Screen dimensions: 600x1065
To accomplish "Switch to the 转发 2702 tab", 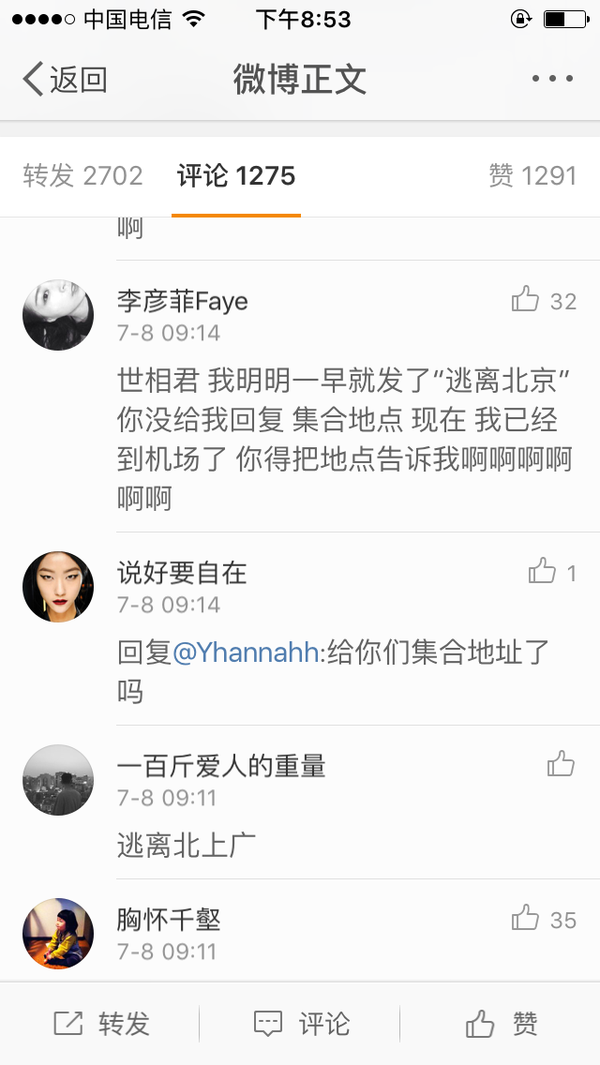I will (x=83, y=176).
